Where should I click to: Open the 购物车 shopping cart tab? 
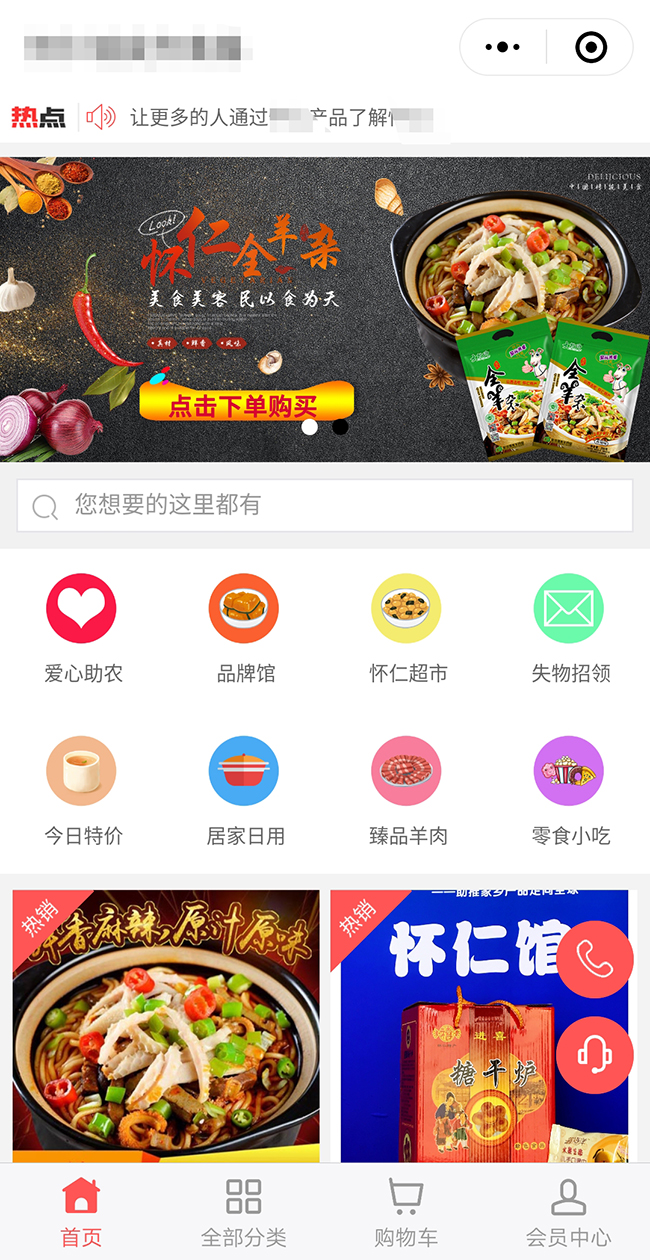tap(406, 1211)
